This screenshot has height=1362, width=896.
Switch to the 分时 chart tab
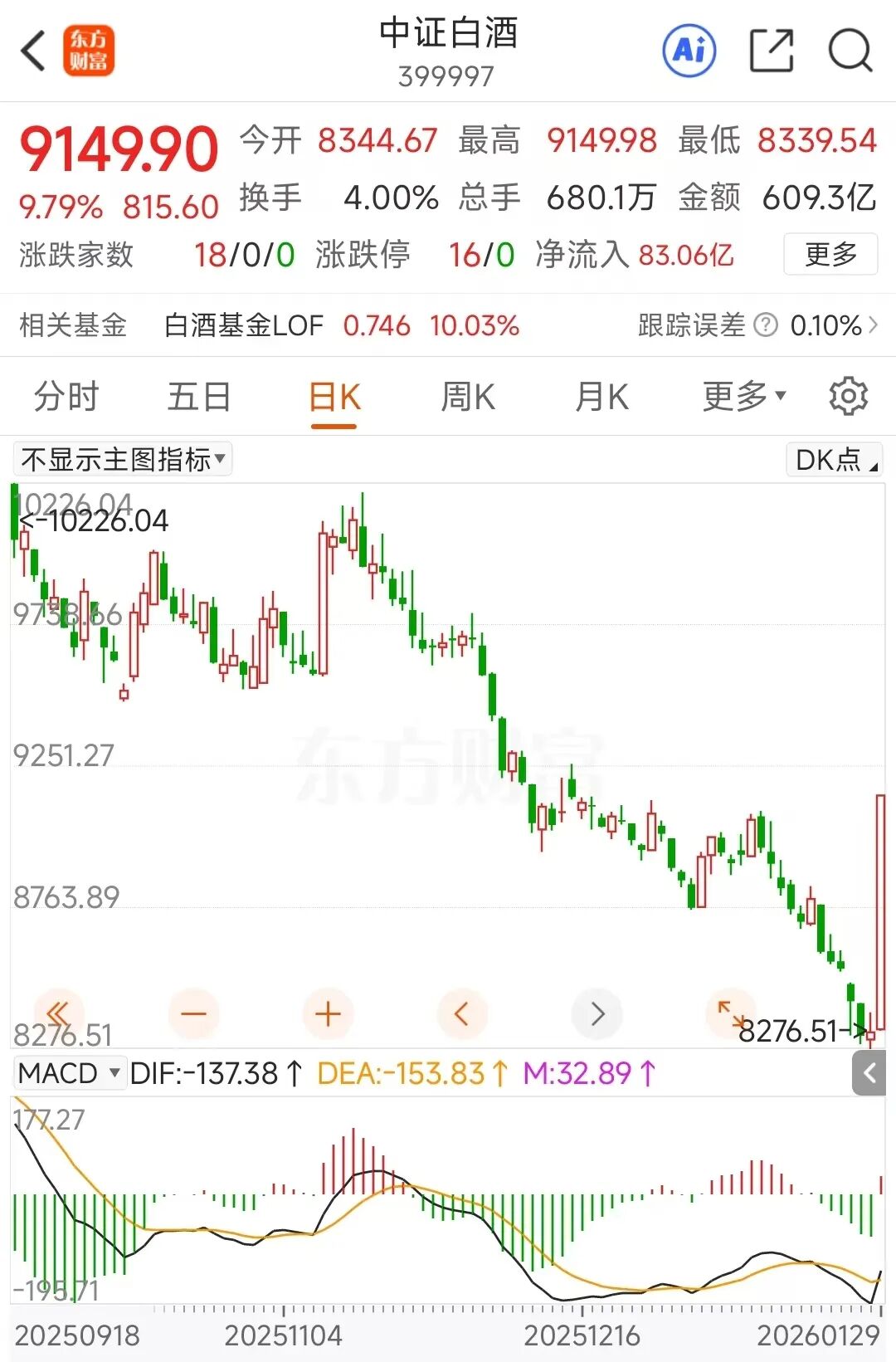[66, 397]
